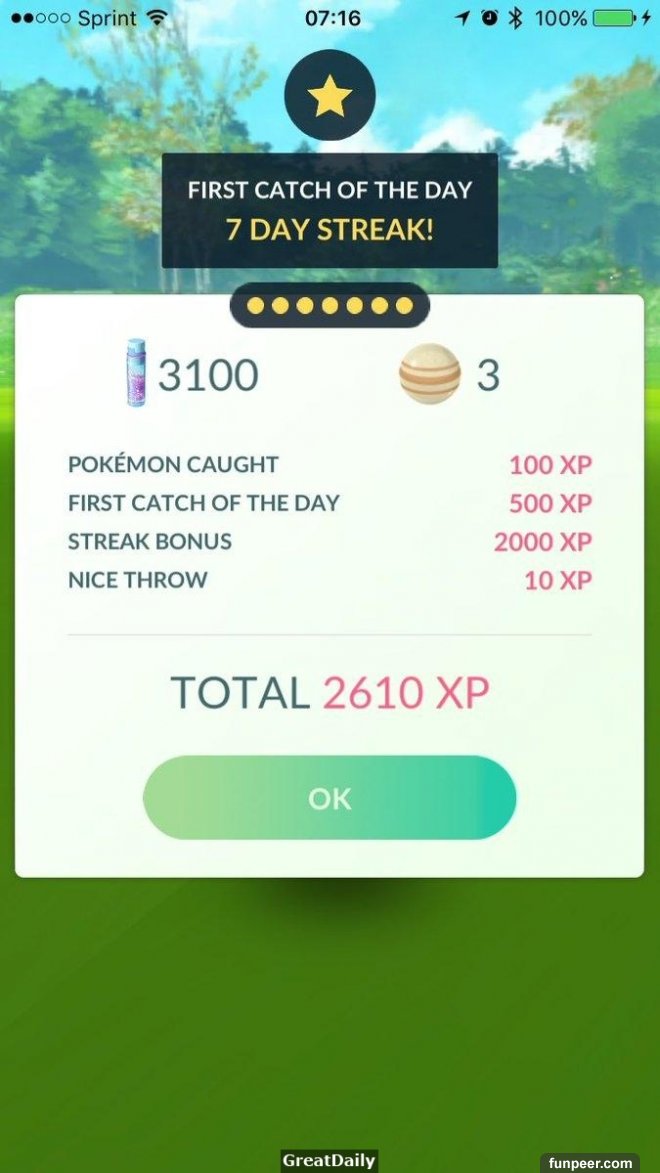Image resolution: width=660 pixels, height=1173 pixels.
Task: Tap OK to dismiss the streak reward
Action: coord(329,797)
